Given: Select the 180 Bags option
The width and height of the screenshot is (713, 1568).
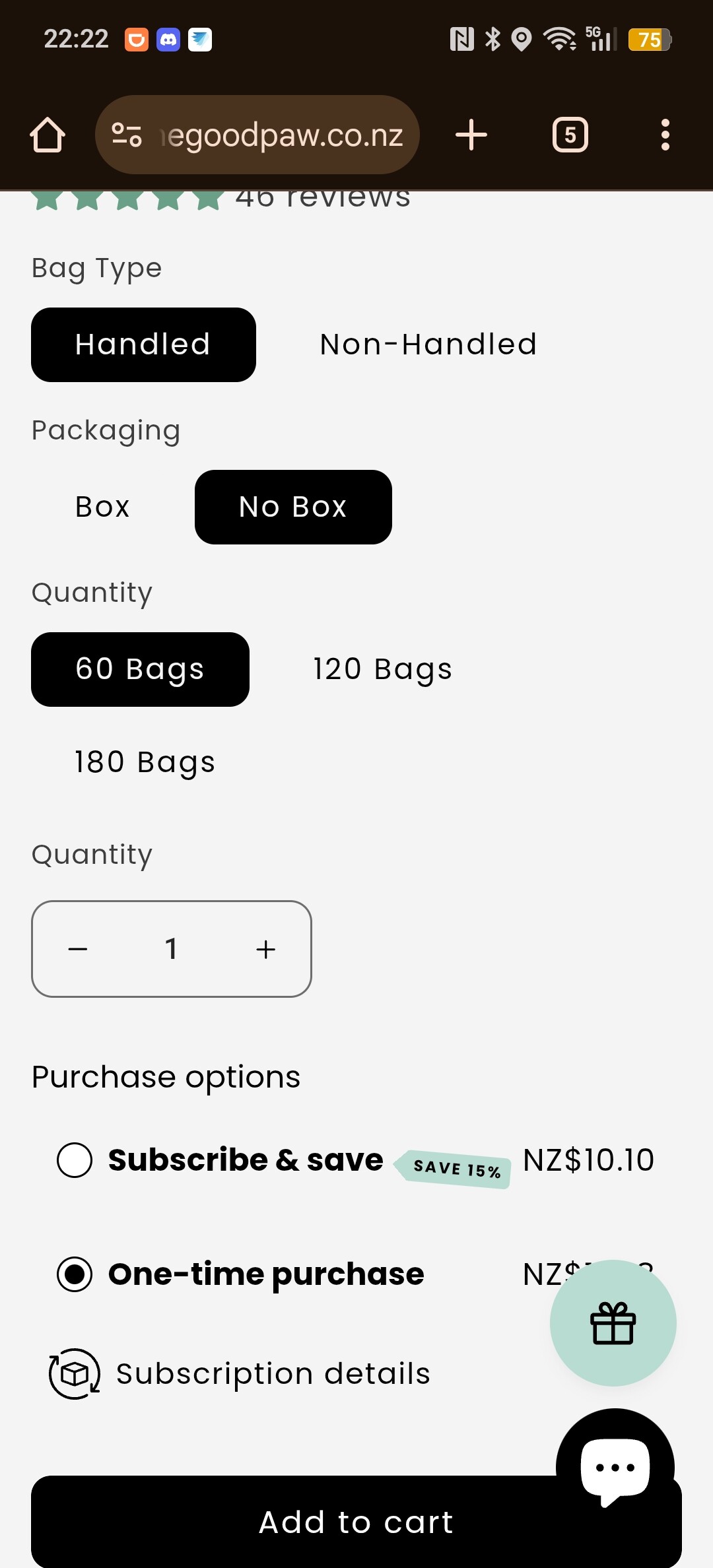Looking at the screenshot, I should [145, 762].
